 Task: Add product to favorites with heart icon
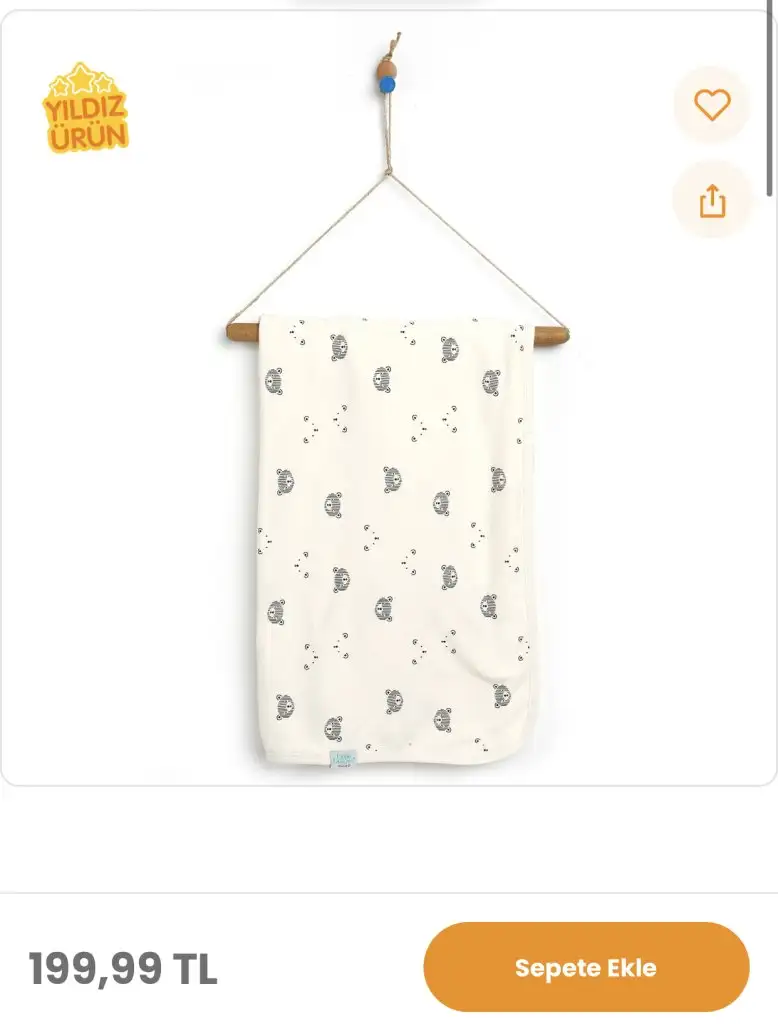click(712, 105)
